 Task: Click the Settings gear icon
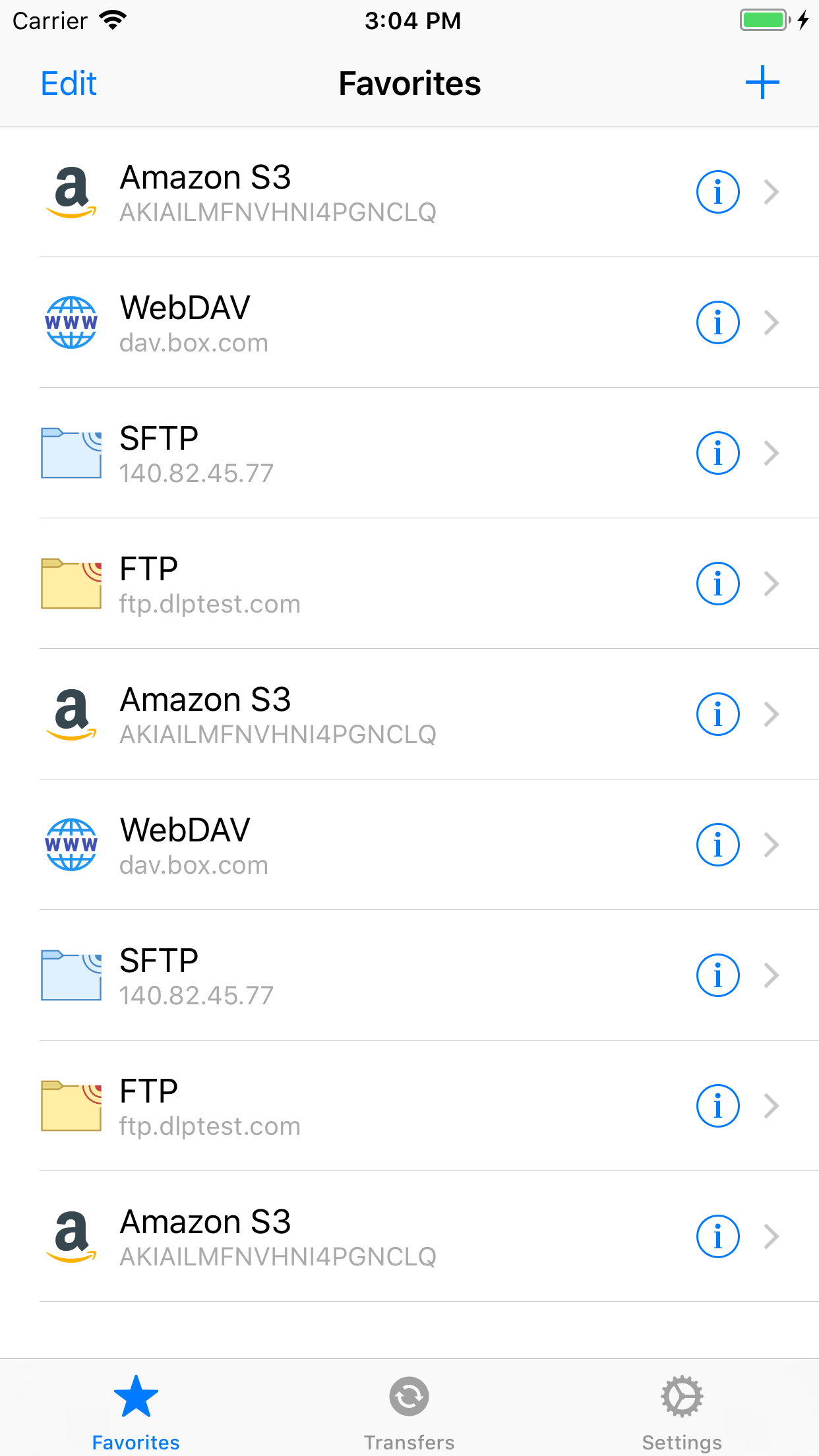pos(682,1396)
